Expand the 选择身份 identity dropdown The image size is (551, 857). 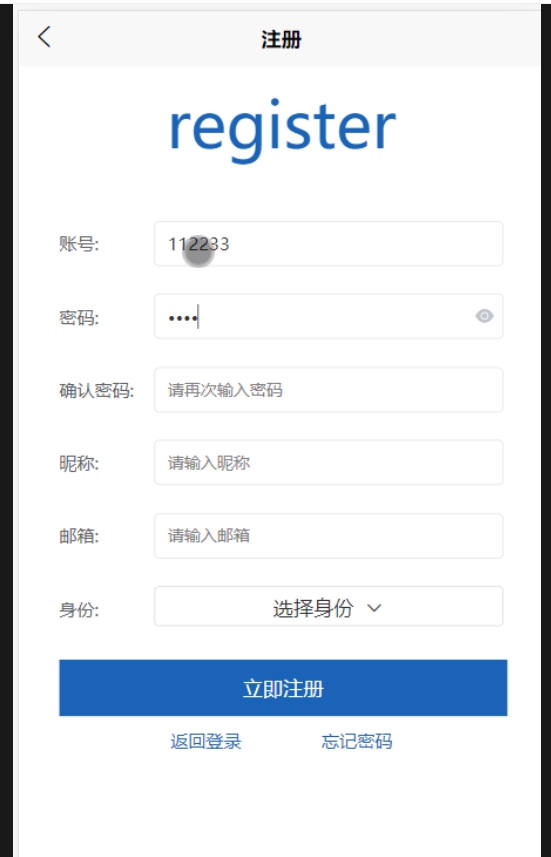tap(329, 607)
